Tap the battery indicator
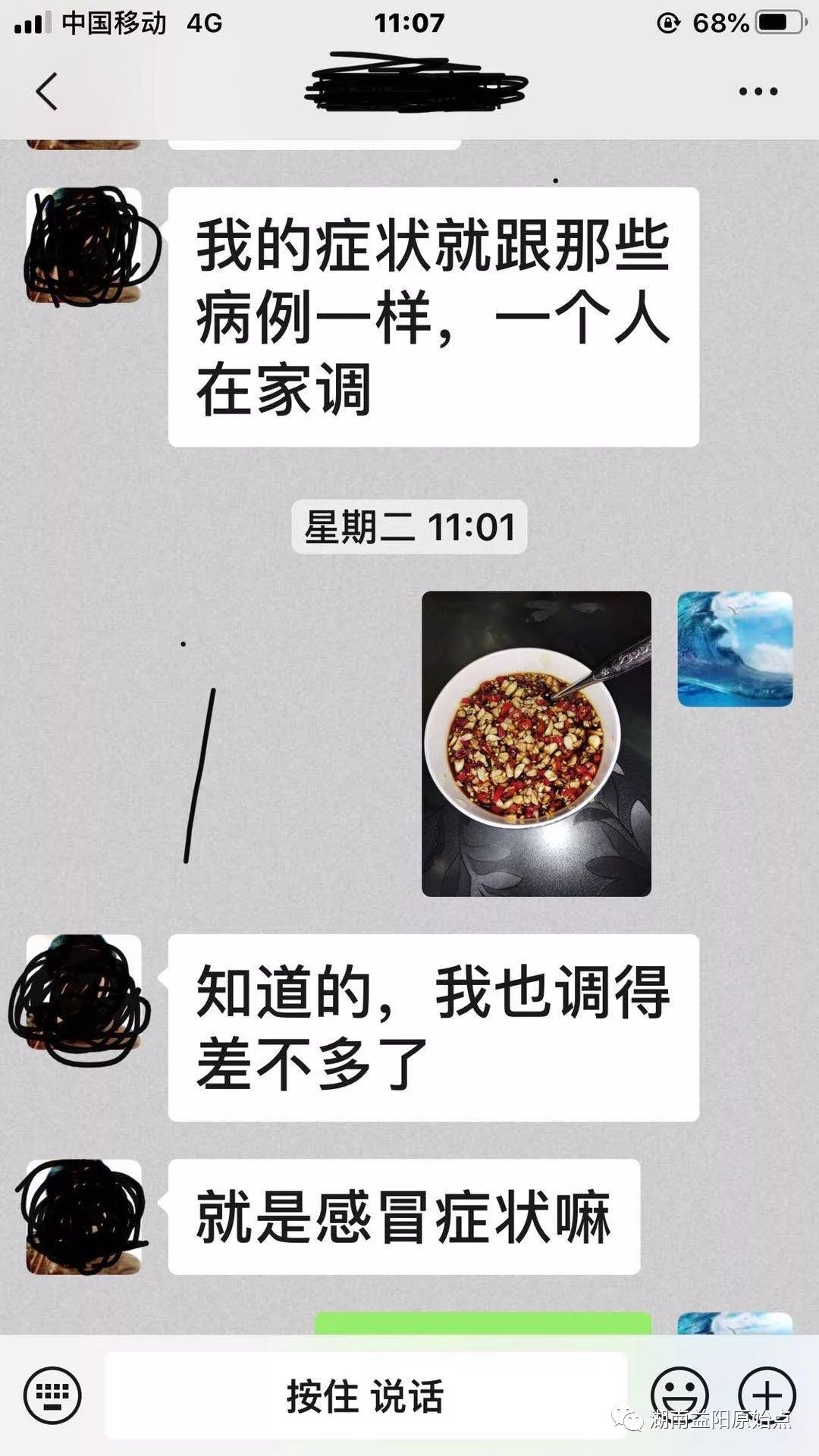 [x=781, y=23]
